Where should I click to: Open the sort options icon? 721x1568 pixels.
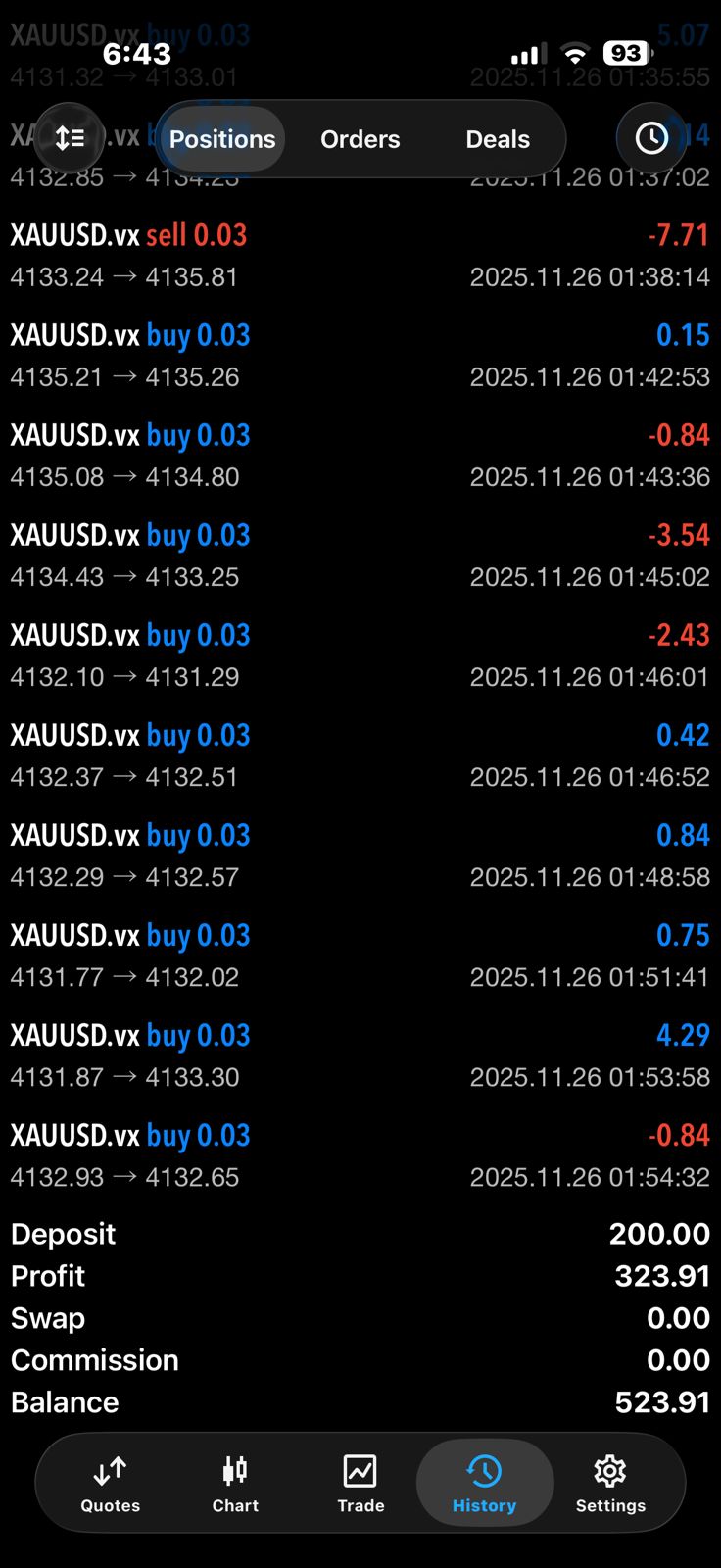click(70, 139)
